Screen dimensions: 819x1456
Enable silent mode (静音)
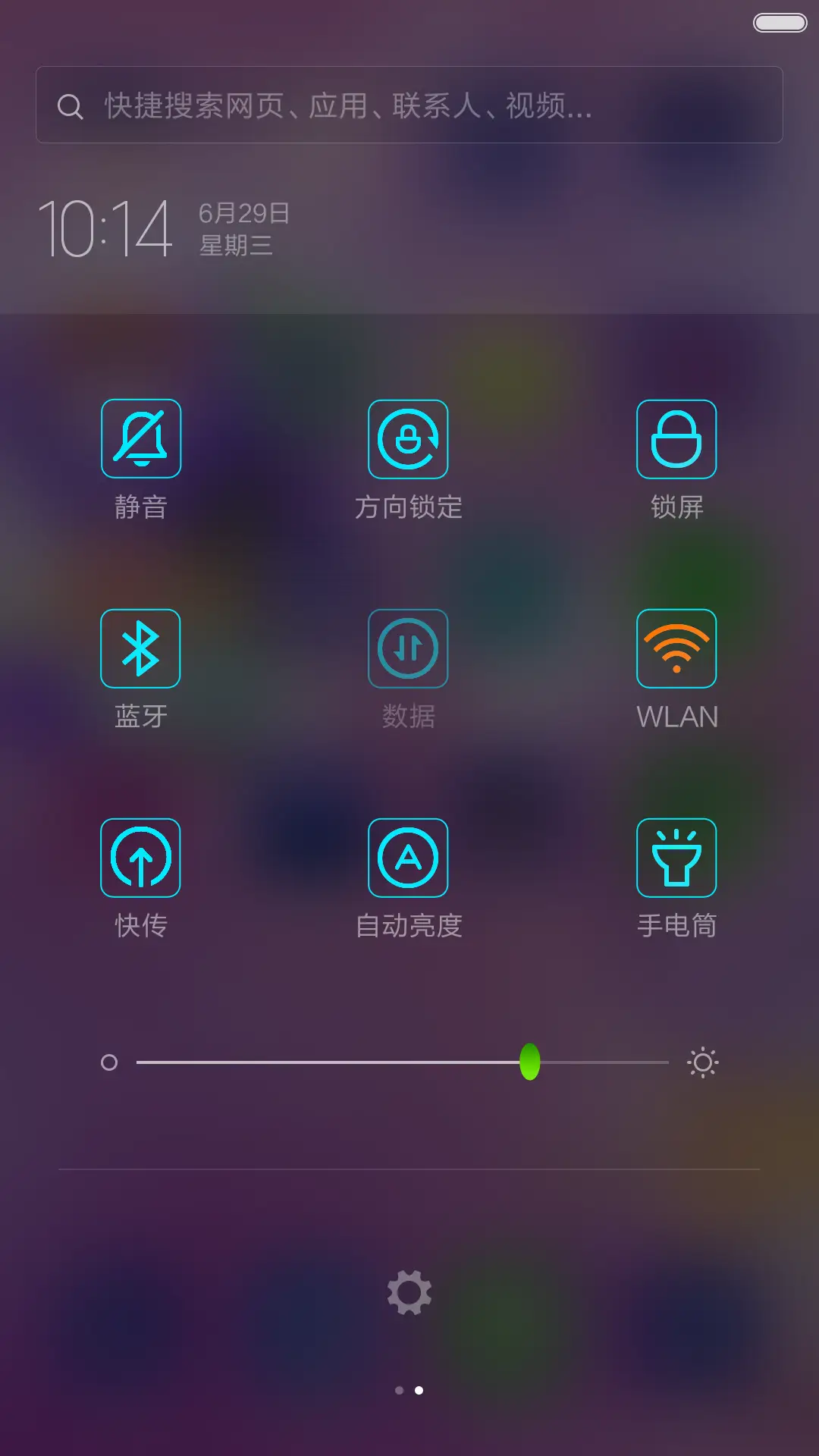tap(140, 440)
